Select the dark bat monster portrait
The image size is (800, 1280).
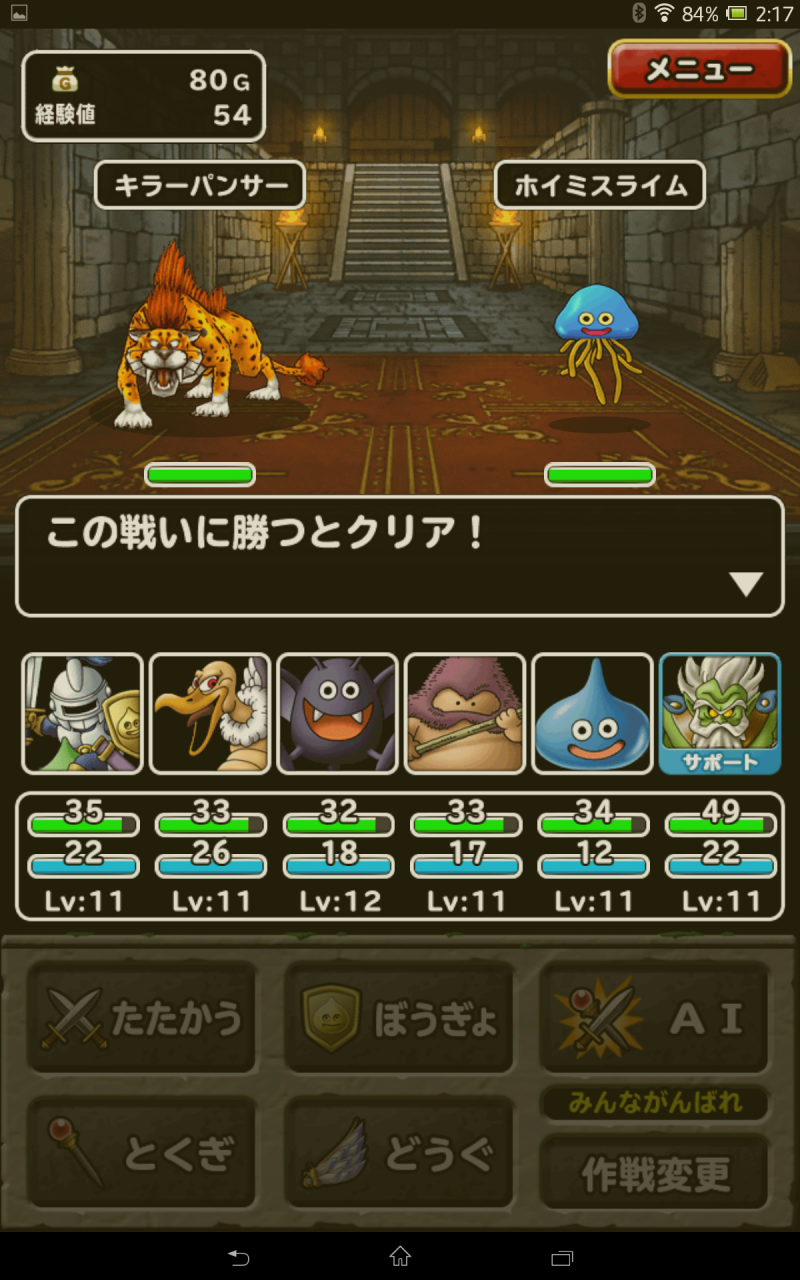[338, 713]
